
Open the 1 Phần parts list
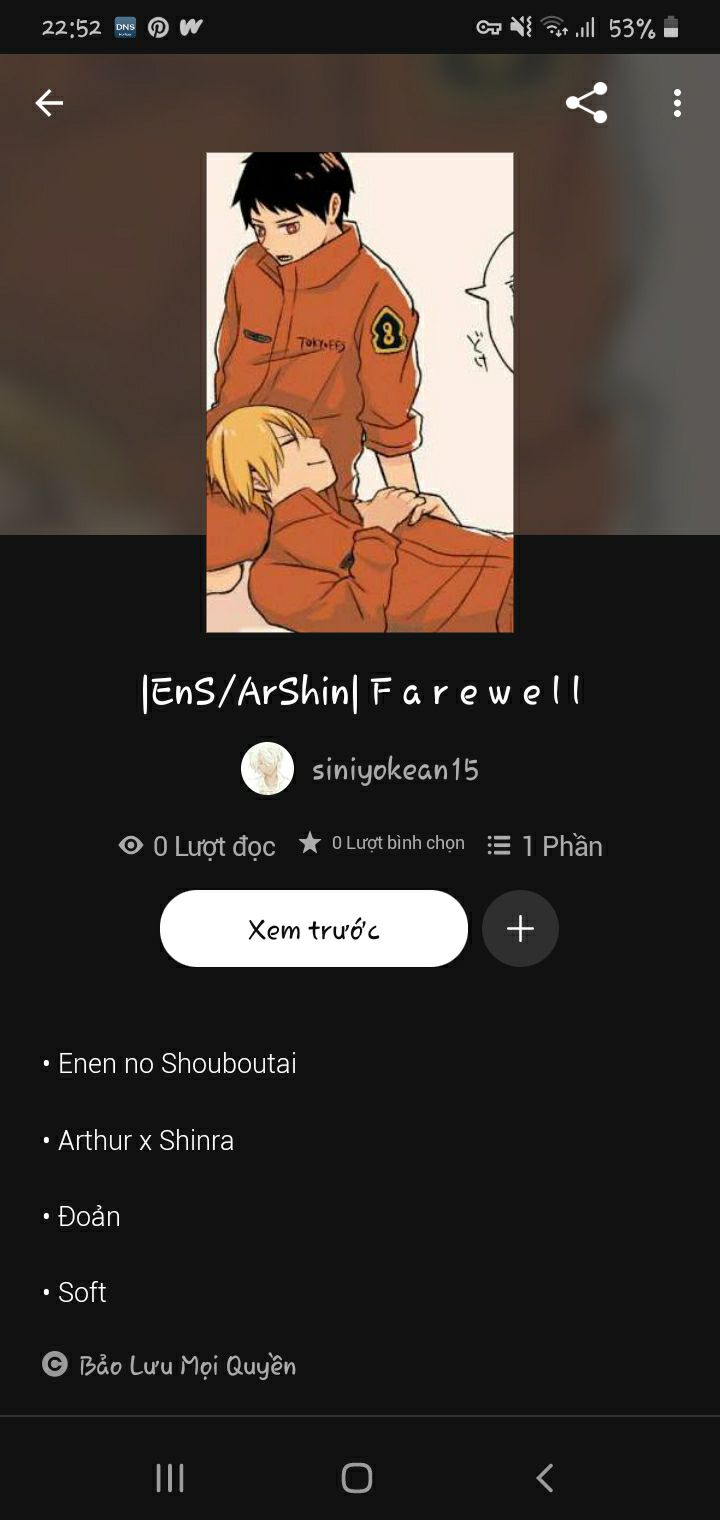tap(545, 846)
